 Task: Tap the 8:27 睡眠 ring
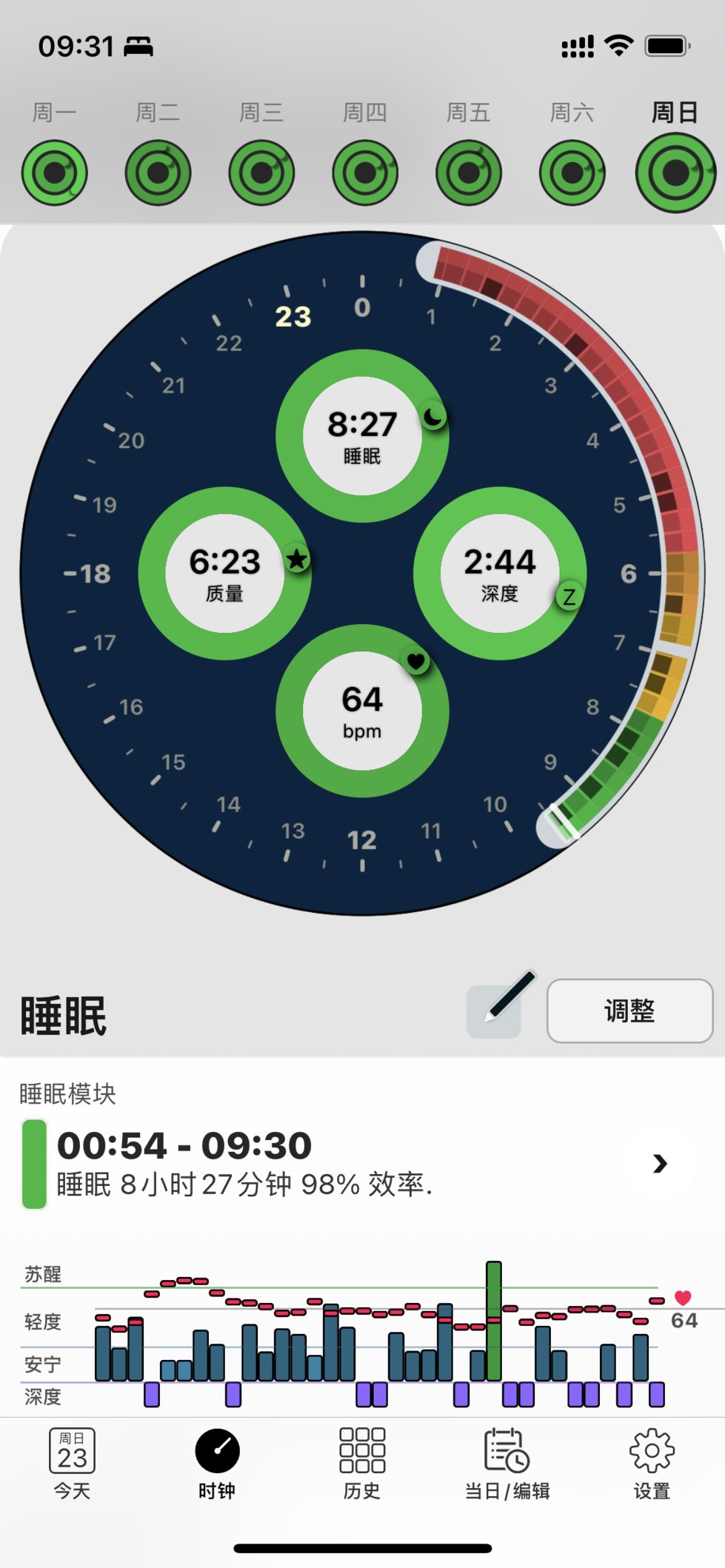click(362, 436)
